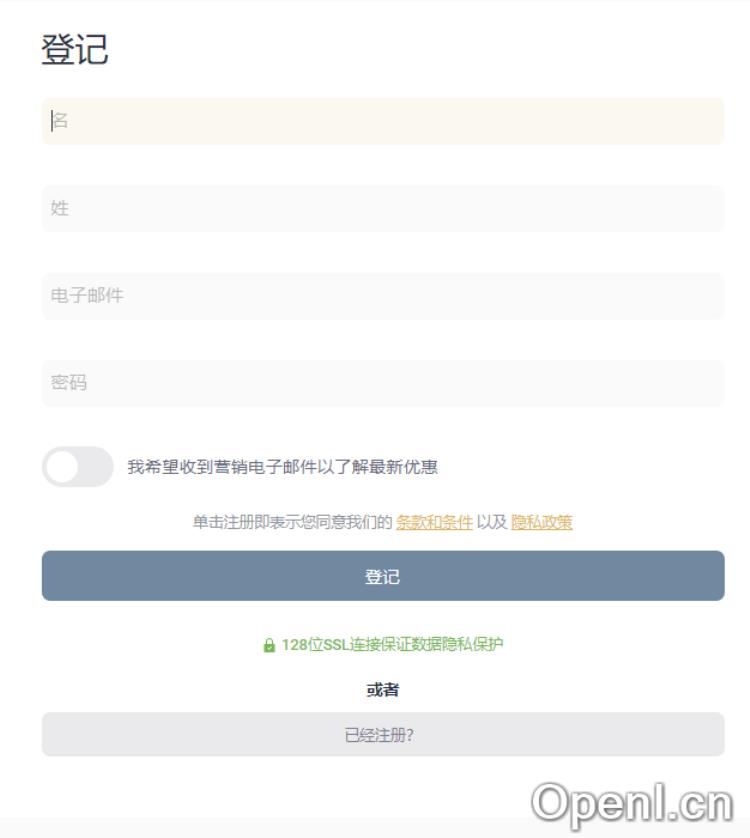Tap the 已经注册? button
The image size is (750, 838).
(382, 735)
